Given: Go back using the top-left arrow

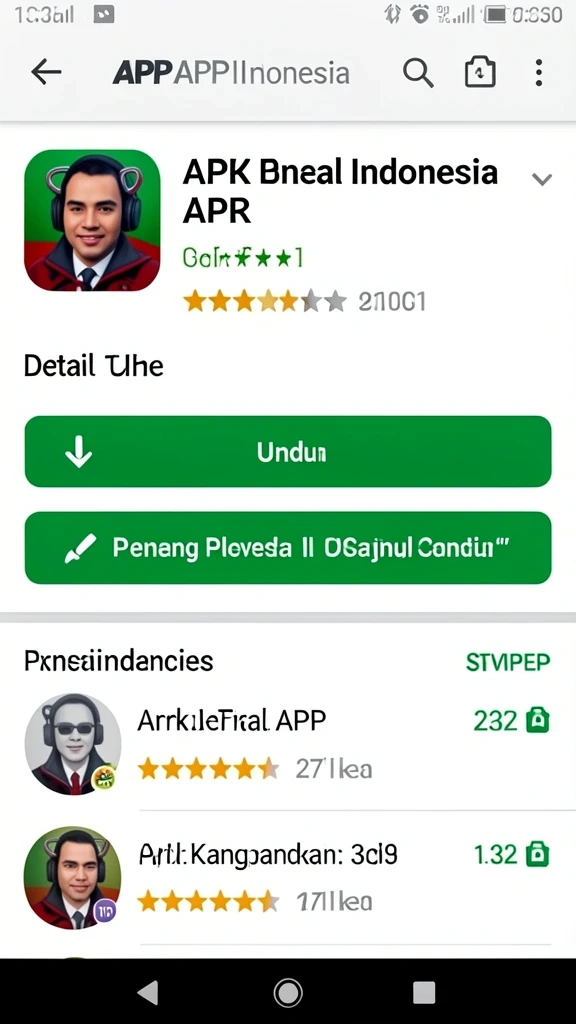Looking at the screenshot, I should [46, 72].
